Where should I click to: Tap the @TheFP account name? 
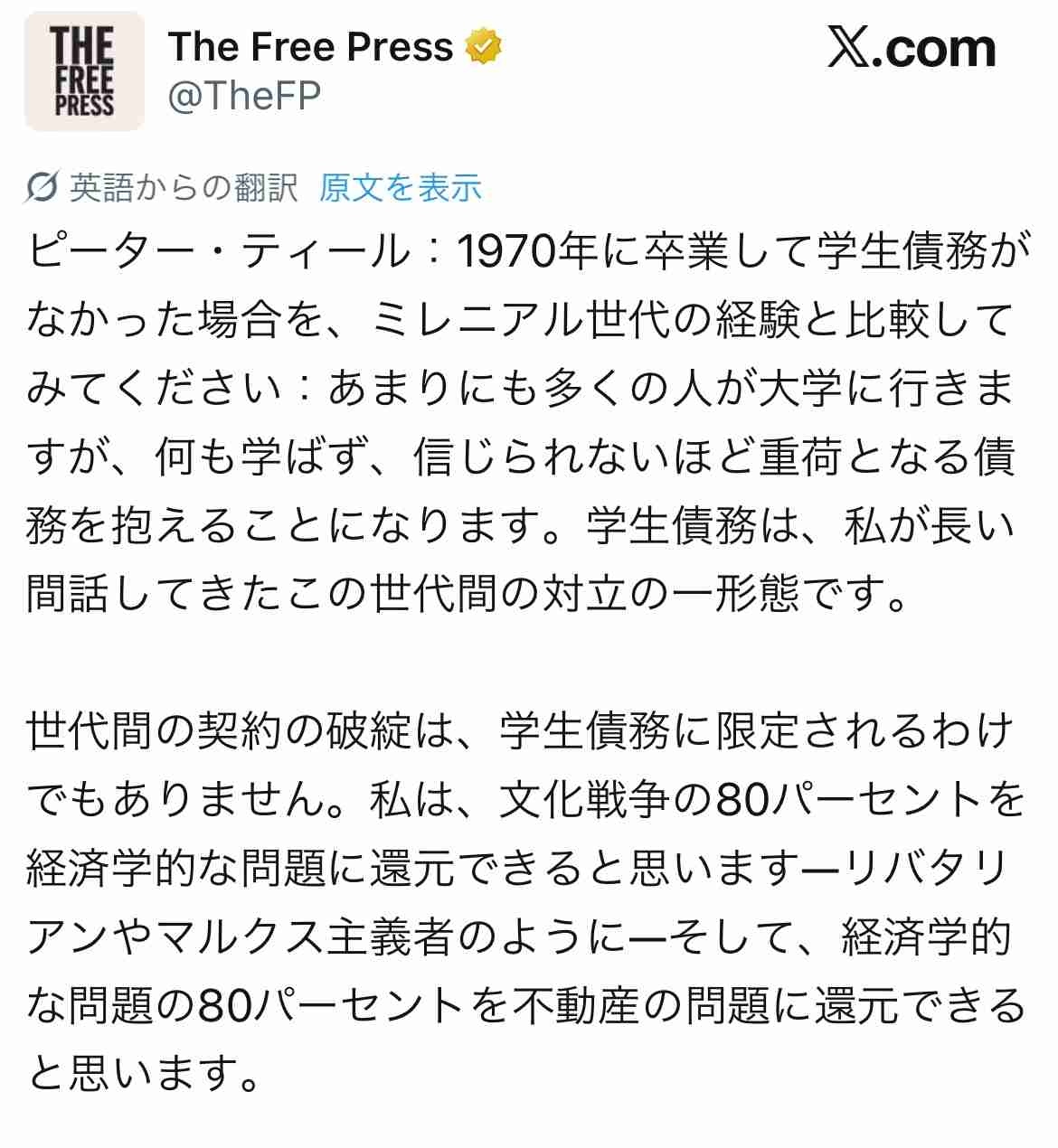[x=244, y=96]
